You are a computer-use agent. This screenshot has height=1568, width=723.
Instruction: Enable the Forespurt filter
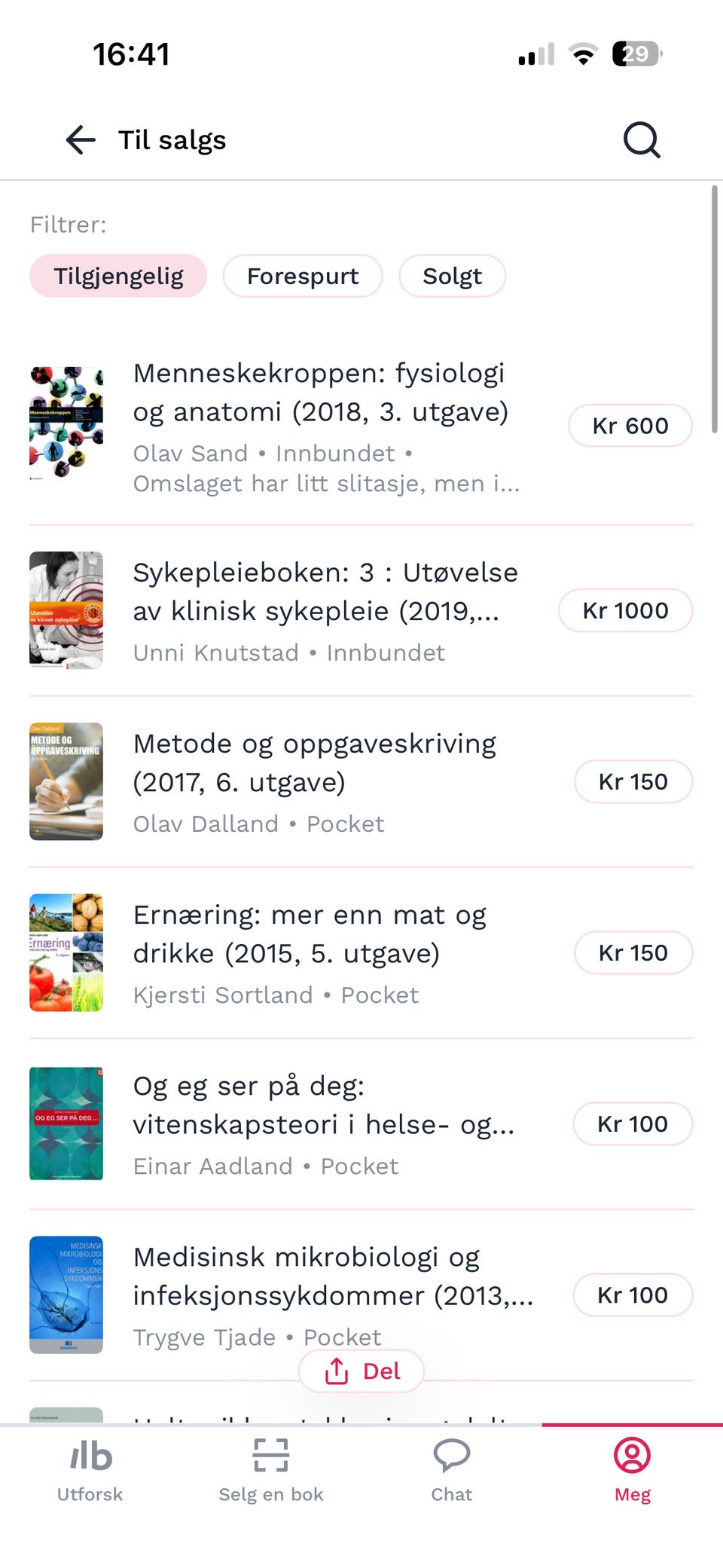pos(302,276)
